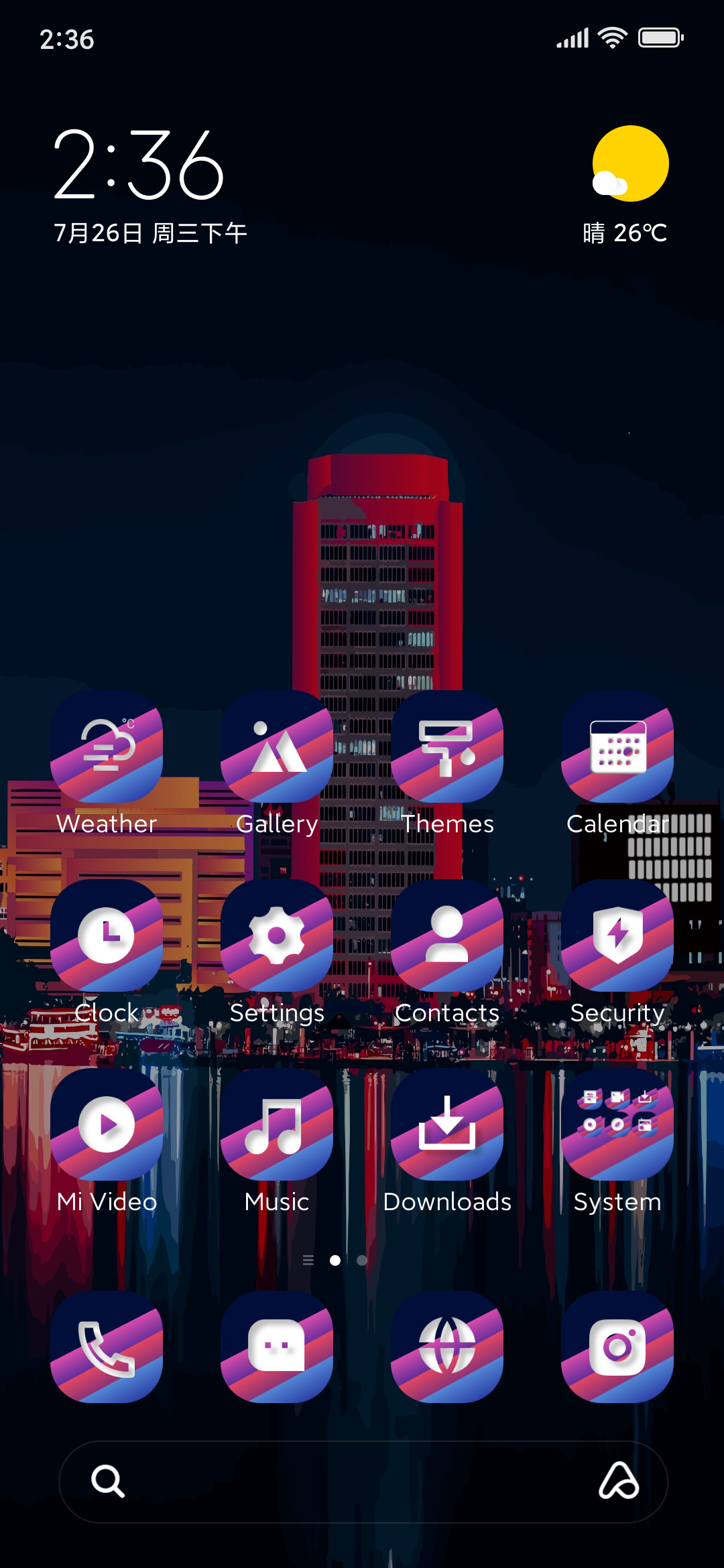The image size is (724, 1568).
Task: Open the assistant icon in search bar
Action: (618, 1481)
